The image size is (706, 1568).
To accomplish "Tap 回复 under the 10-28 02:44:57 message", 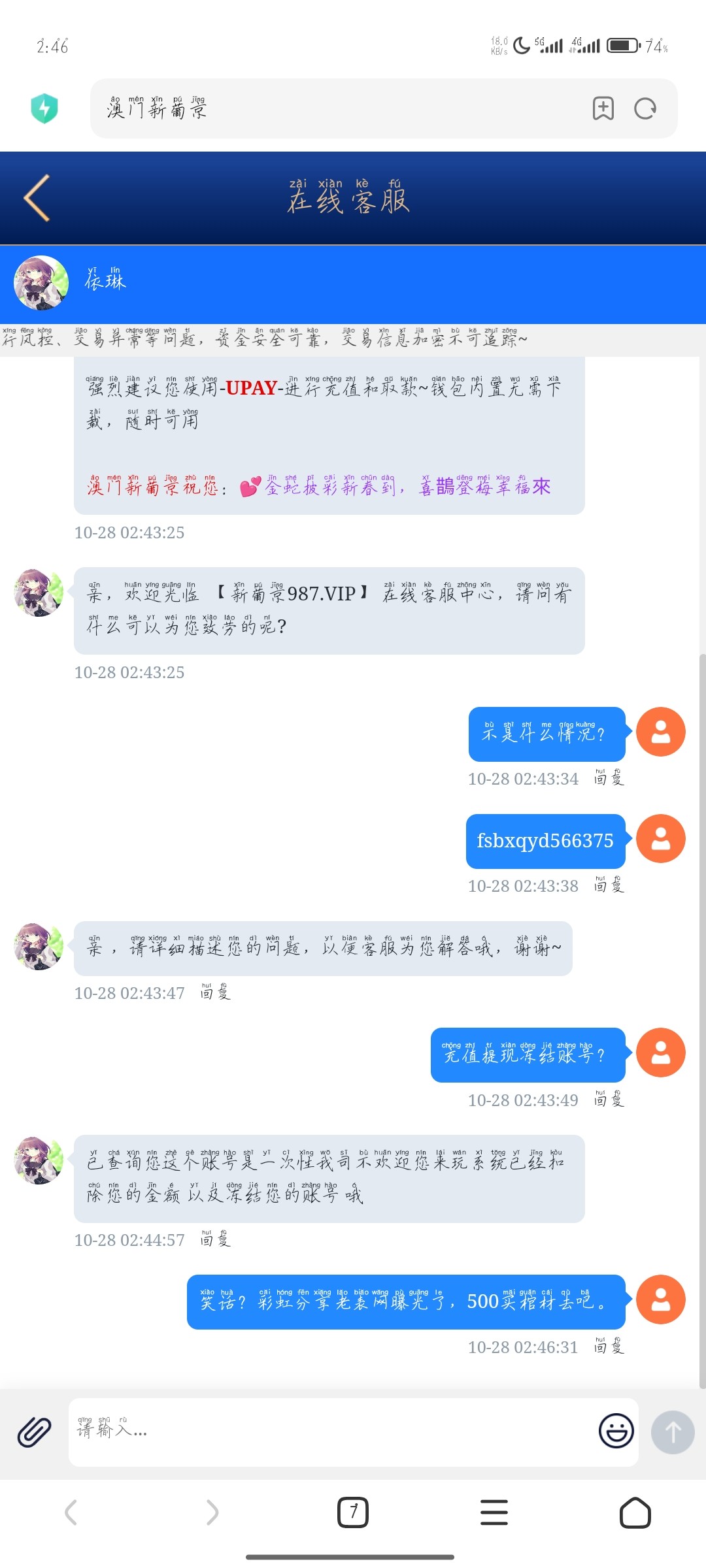I will [216, 1239].
